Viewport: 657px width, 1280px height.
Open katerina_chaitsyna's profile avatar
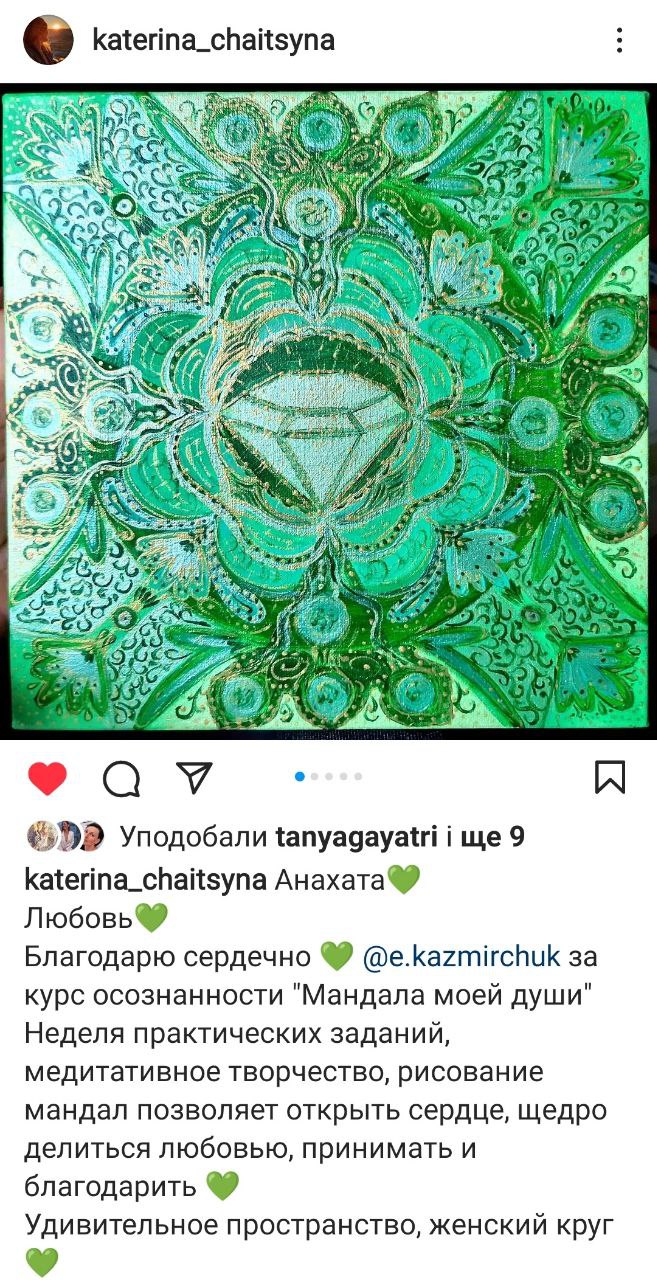[48, 41]
